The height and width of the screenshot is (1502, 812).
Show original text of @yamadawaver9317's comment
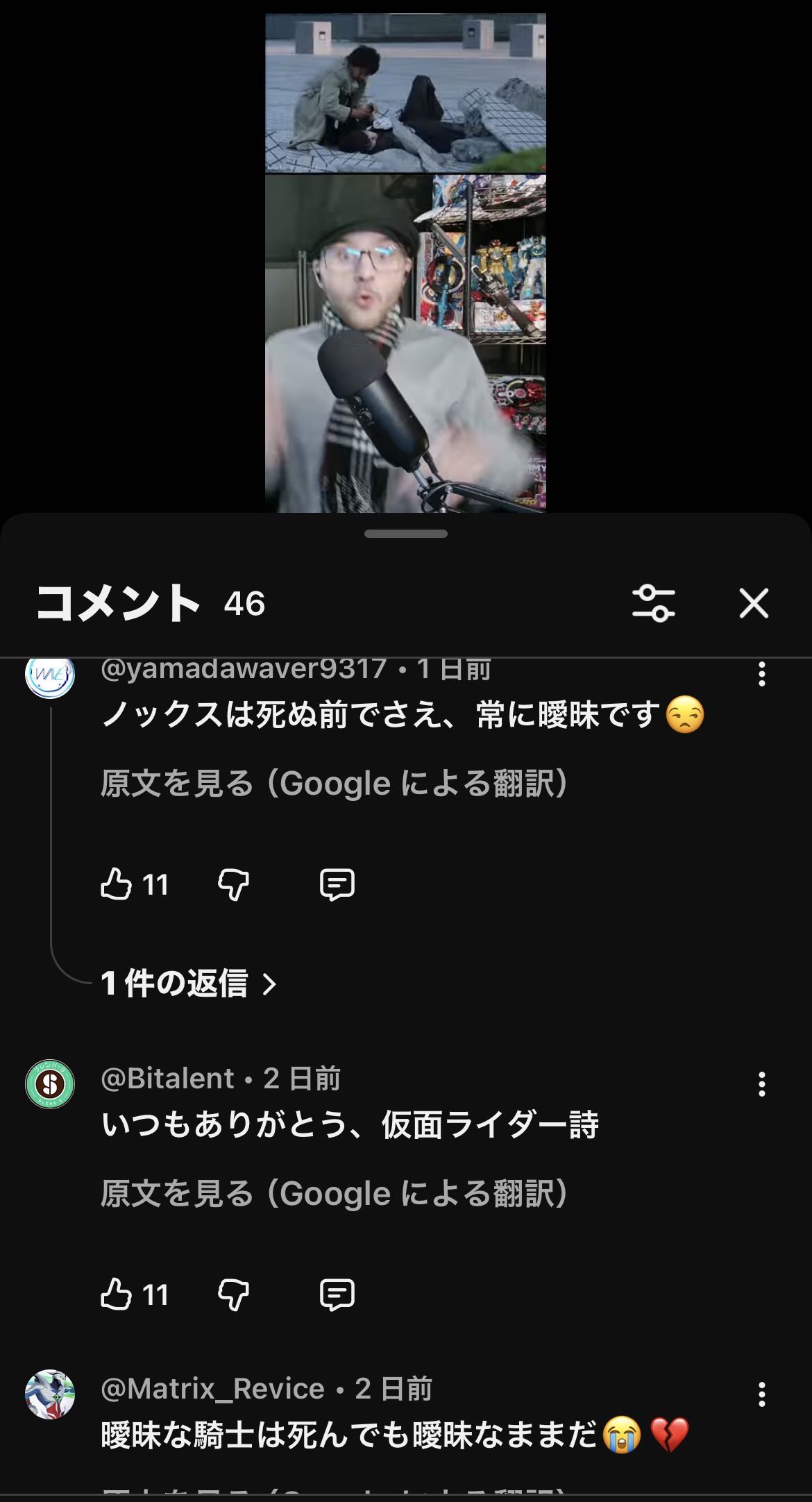click(x=334, y=784)
